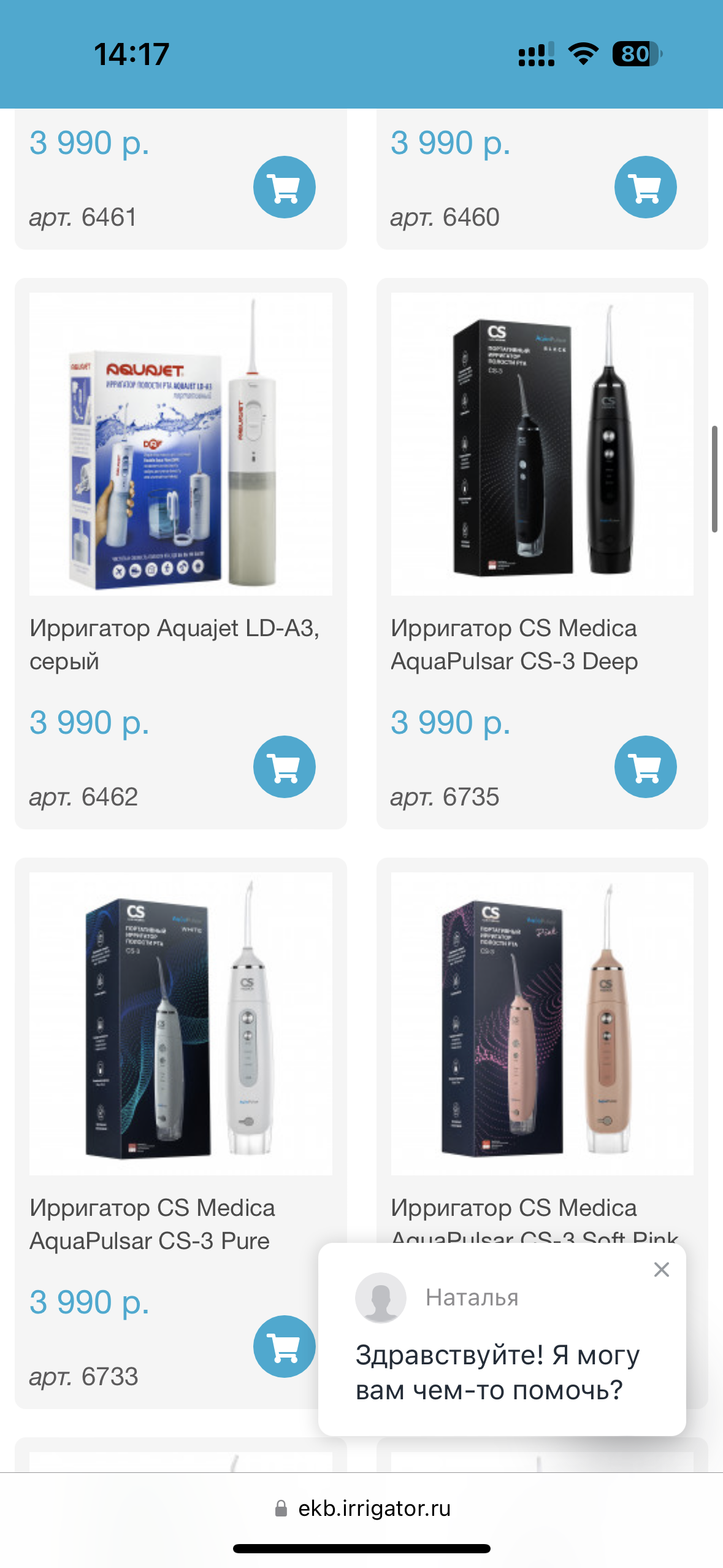723x1568 pixels.
Task: Tap the ekb.irrigator.ru address bar
Action: 362,1508
